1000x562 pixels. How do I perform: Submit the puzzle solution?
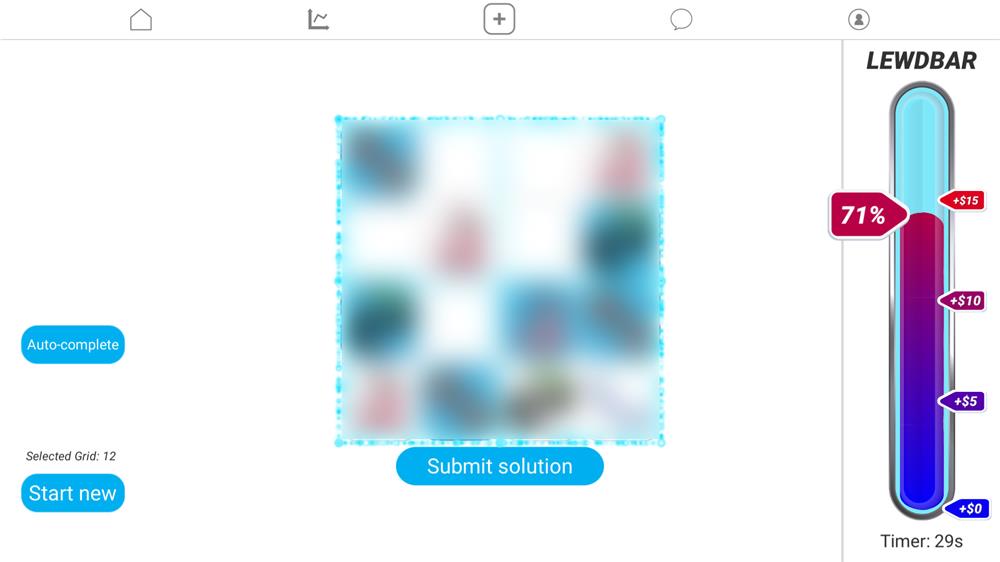(x=500, y=466)
